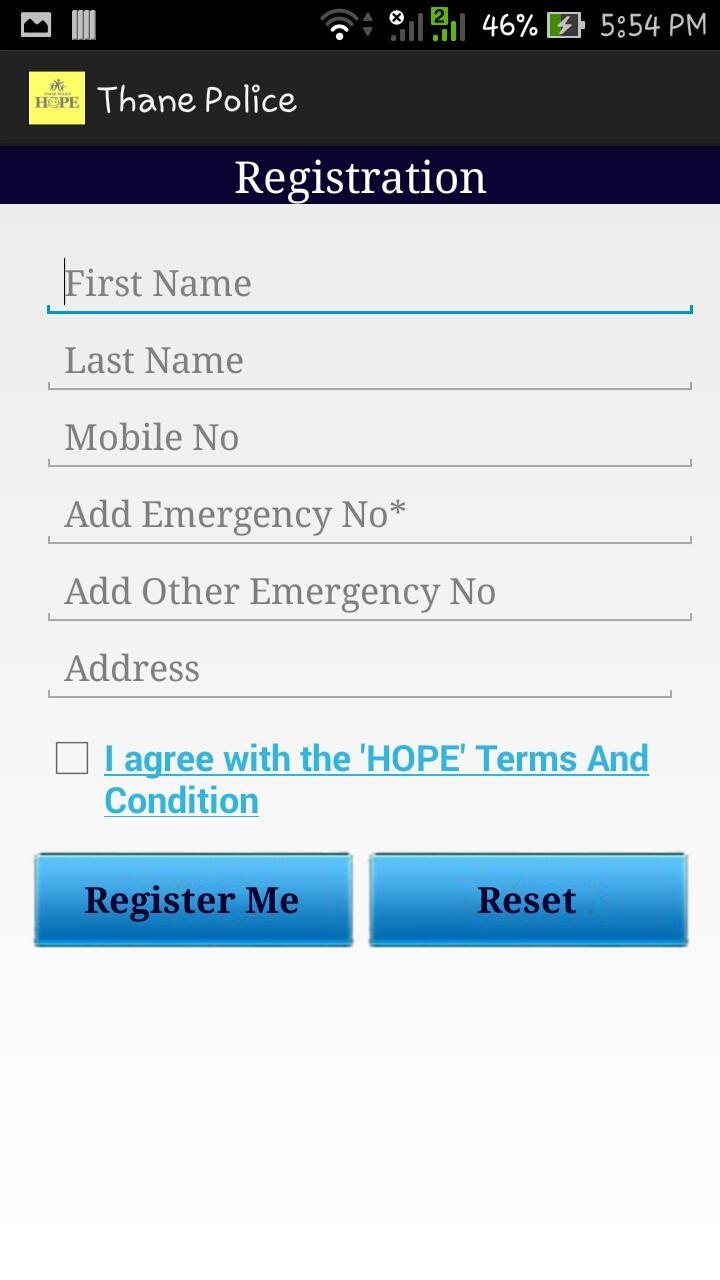Tap the data transfer arrows icon
Screen dimensions: 720x1280
click(368, 23)
